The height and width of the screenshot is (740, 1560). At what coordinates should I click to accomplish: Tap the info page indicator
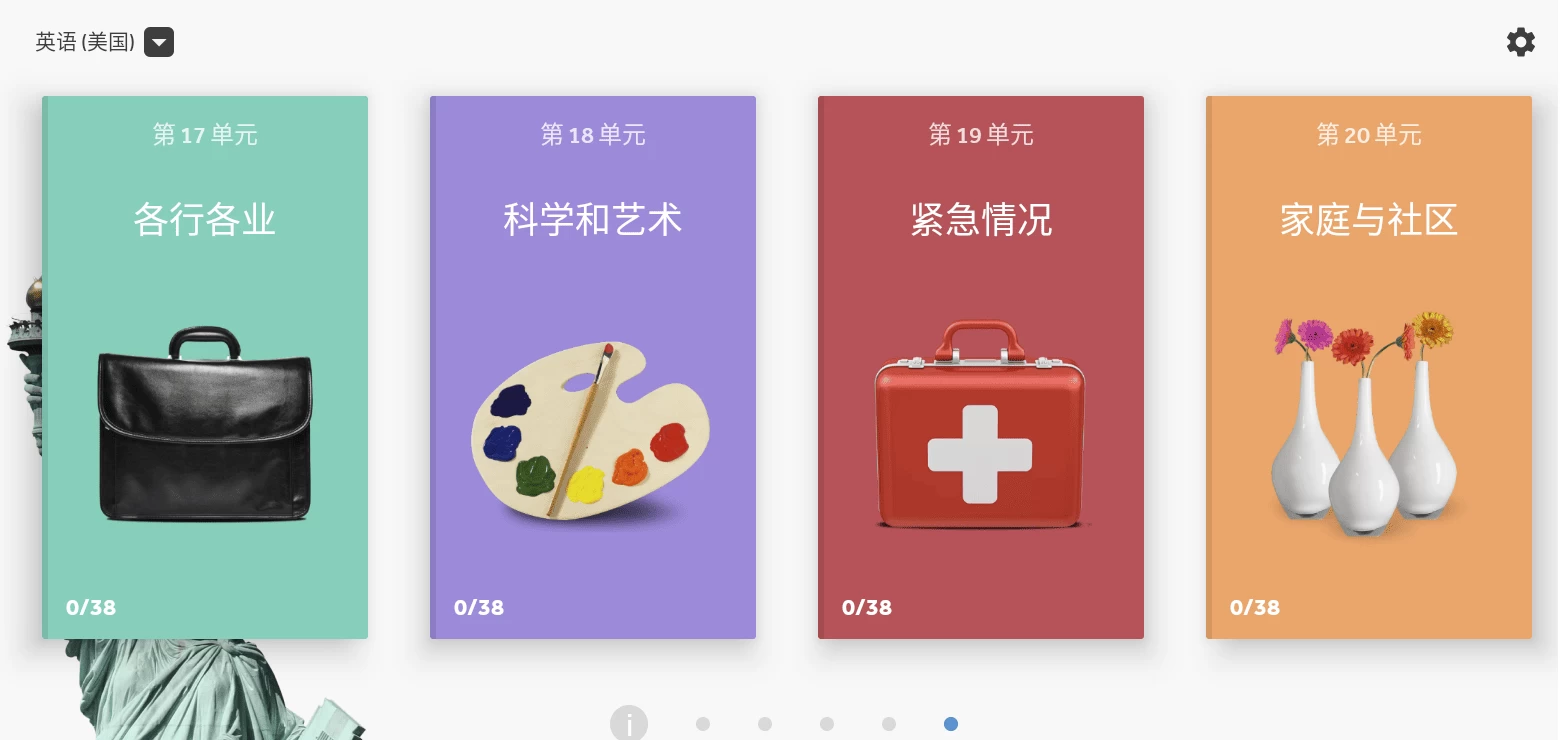(629, 723)
